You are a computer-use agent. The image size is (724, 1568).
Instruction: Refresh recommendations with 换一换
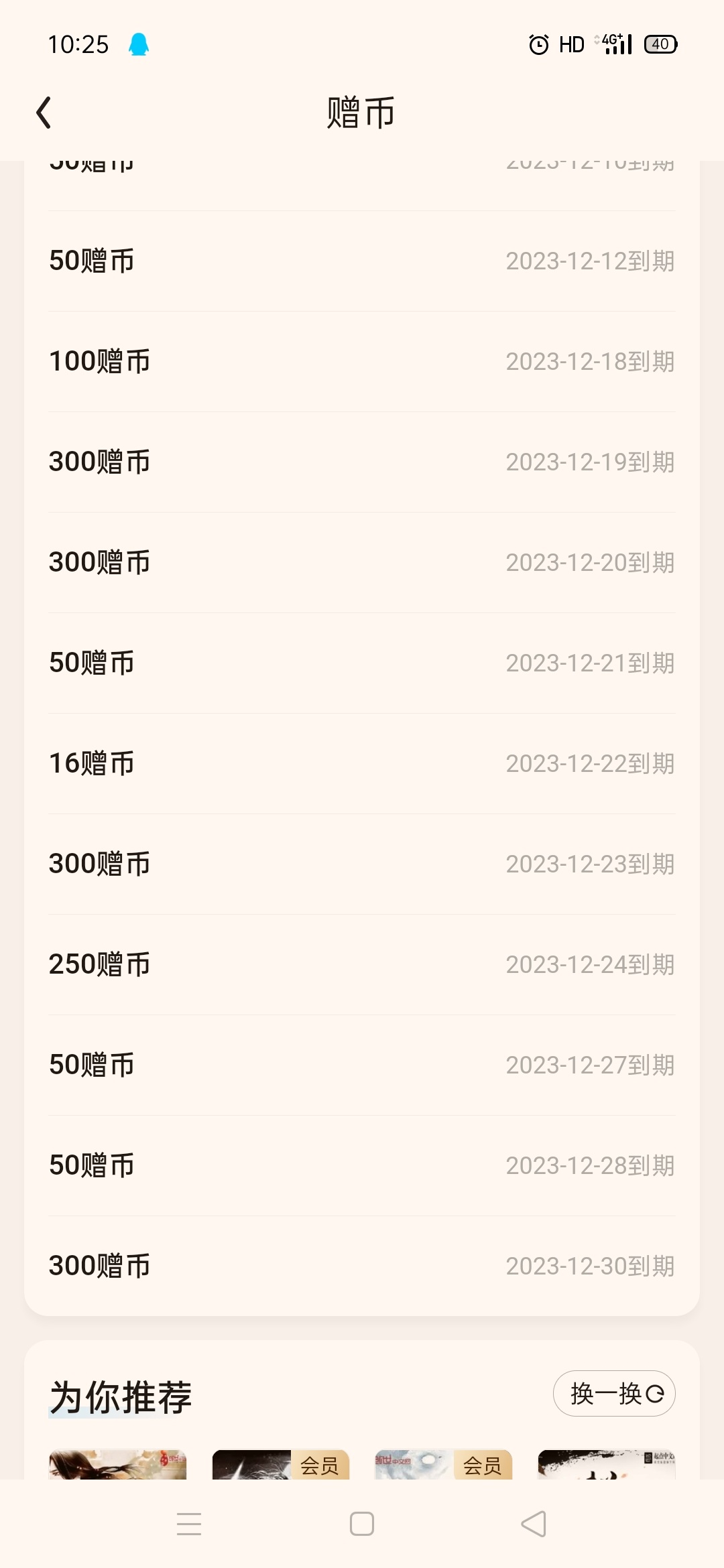(x=614, y=1393)
